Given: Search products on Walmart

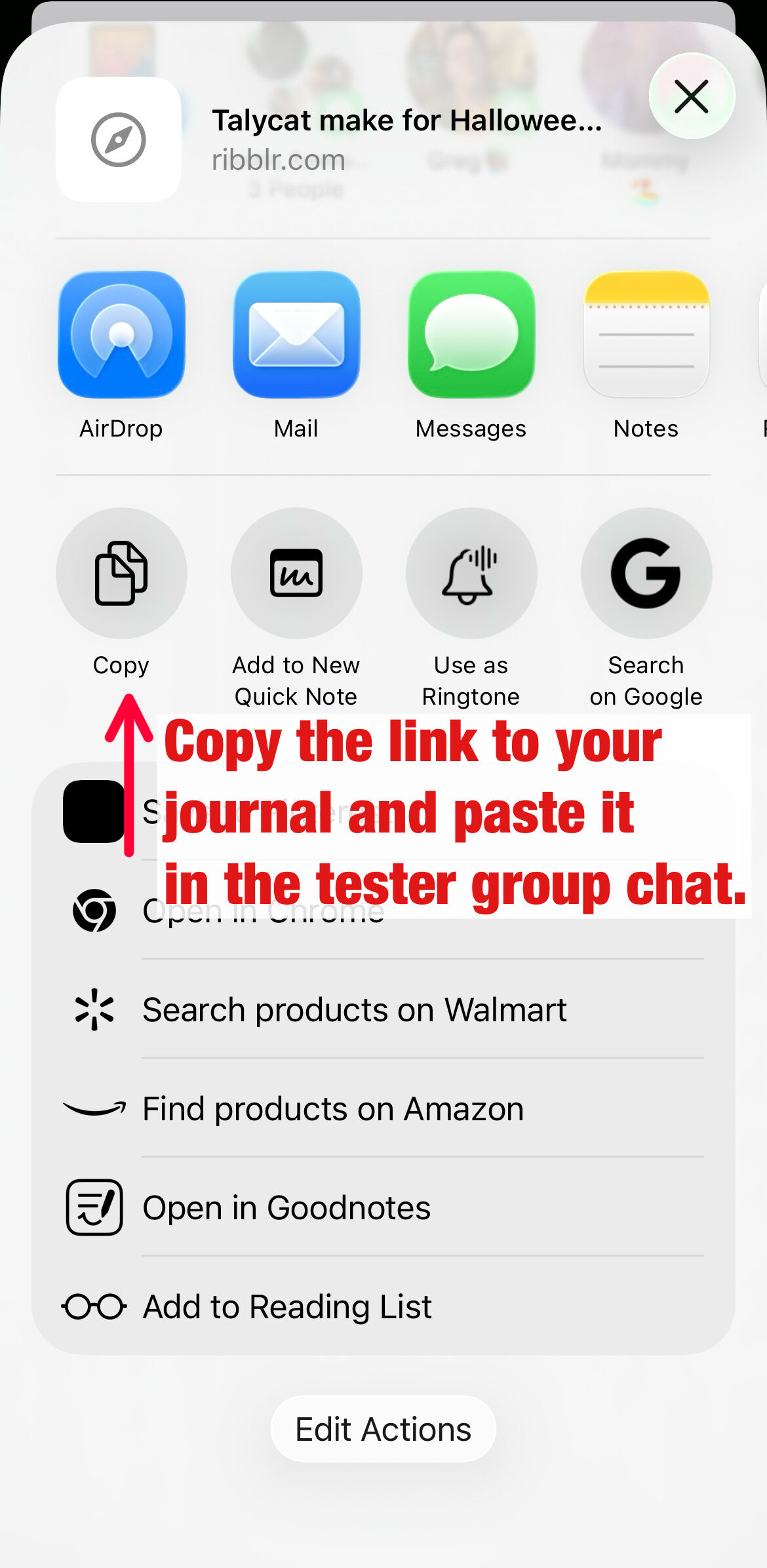Looking at the screenshot, I should click(383, 1009).
